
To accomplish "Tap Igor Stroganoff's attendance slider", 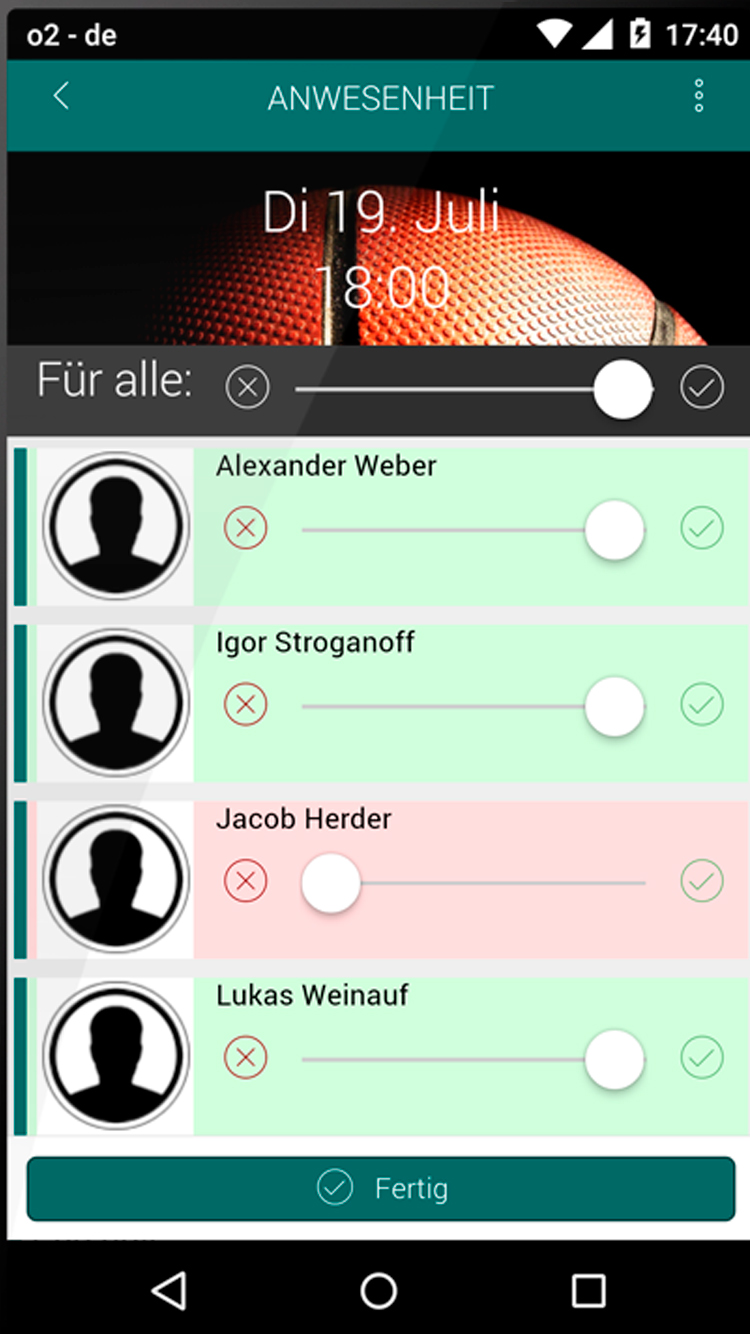I will coord(474,706).
